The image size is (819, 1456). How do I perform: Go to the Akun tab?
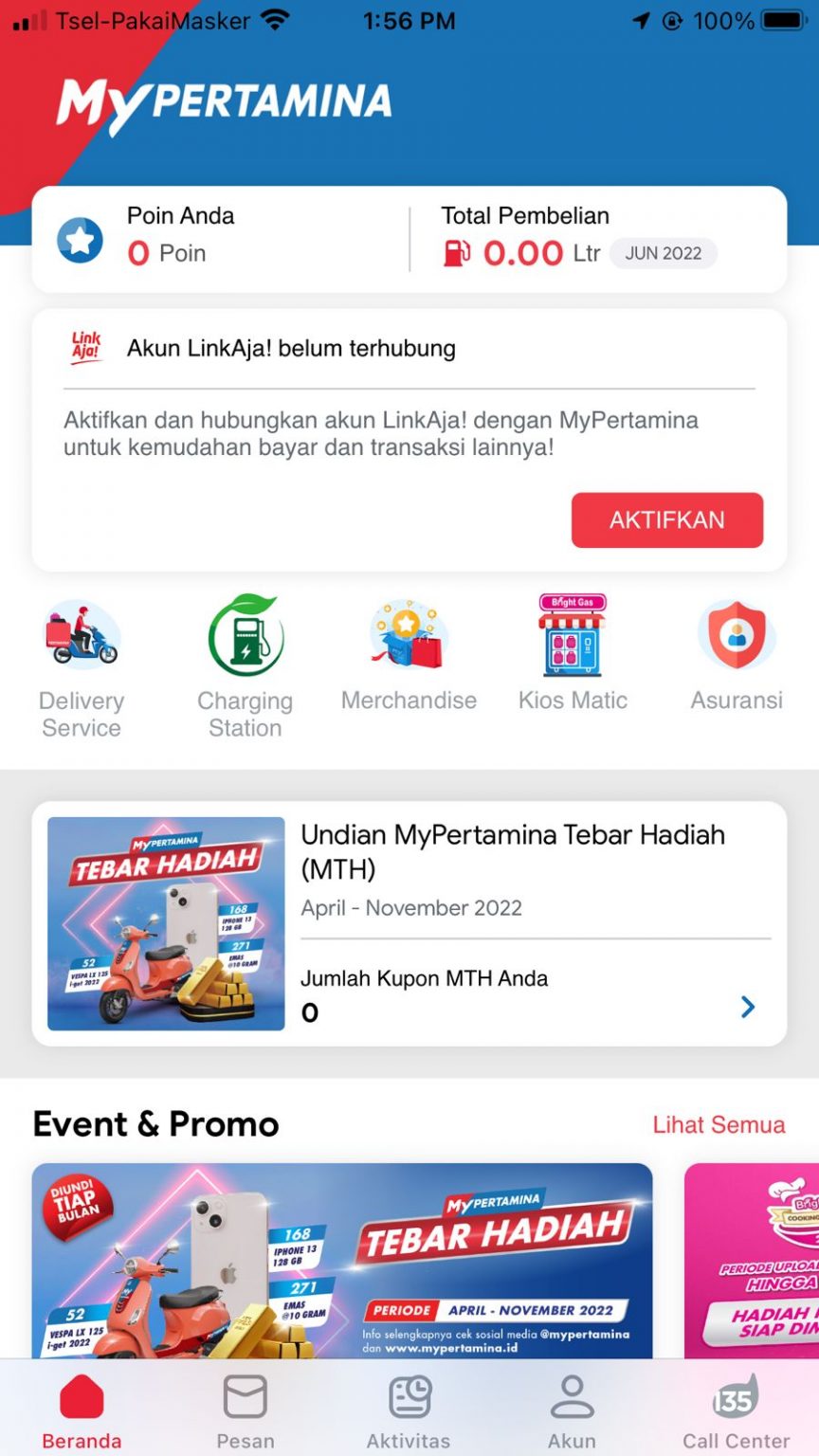[573, 1410]
